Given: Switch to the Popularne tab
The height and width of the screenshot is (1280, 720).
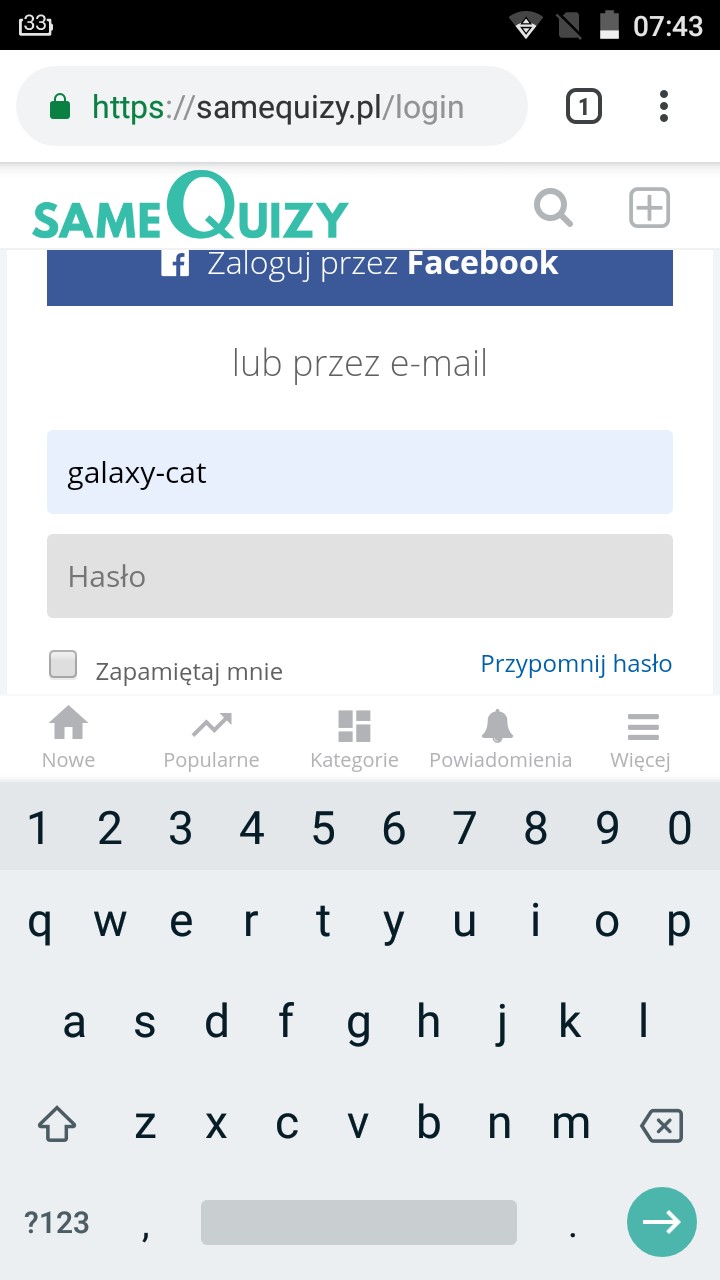Looking at the screenshot, I should tap(211, 738).
